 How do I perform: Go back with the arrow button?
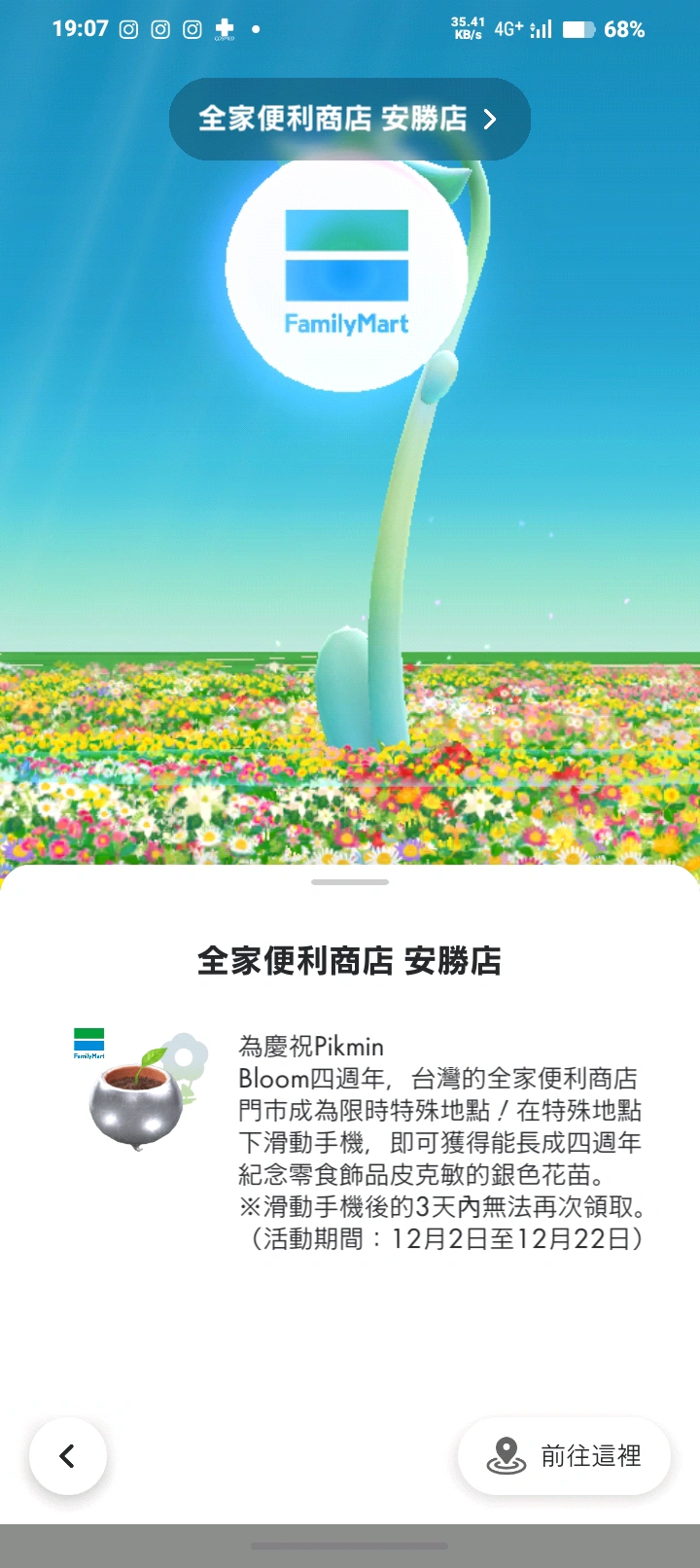68,1456
